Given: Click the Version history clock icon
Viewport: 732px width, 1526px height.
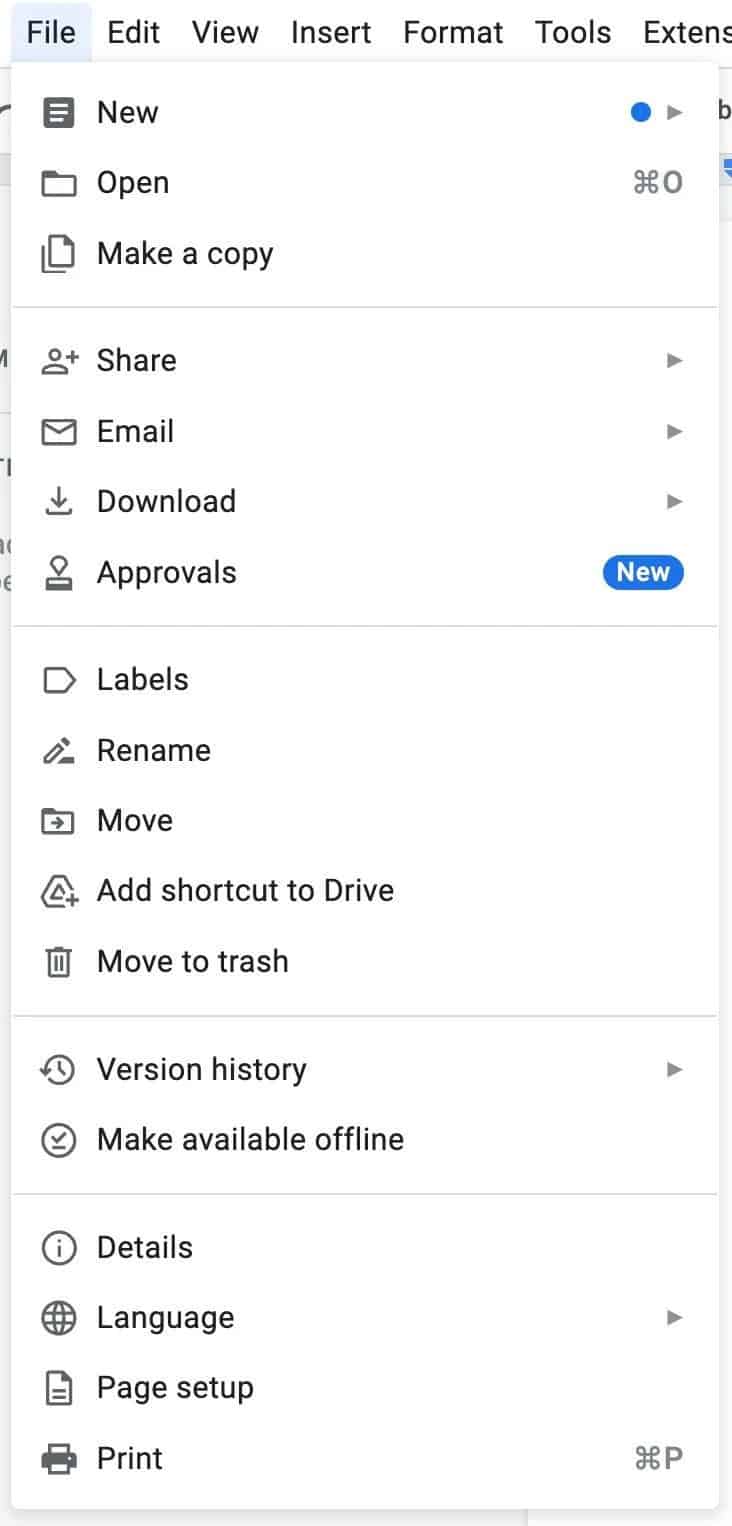Looking at the screenshot, I should [x=60, y=1069].
